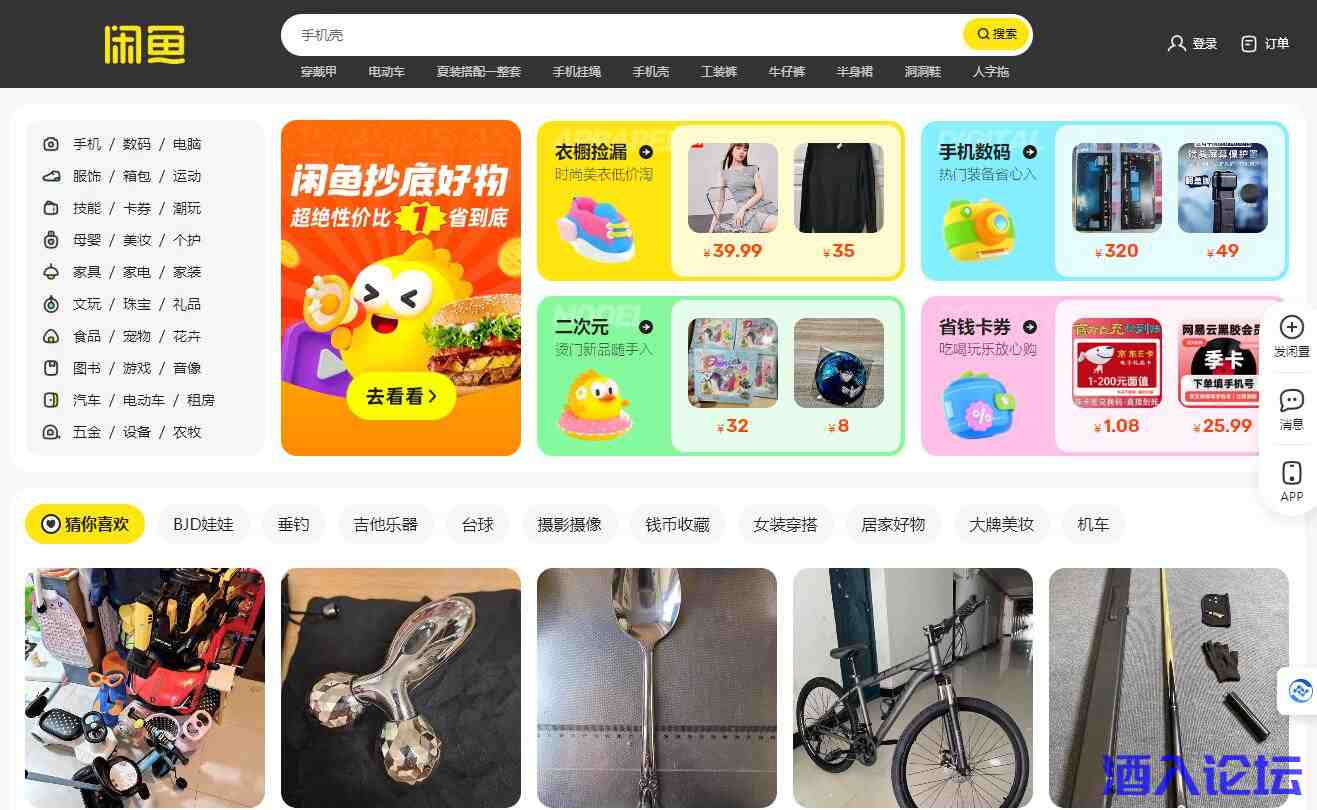The image size is (1317, 810).
Task: Select the 牛仔裤 suggested keyword
Action: tap(786, 72)
